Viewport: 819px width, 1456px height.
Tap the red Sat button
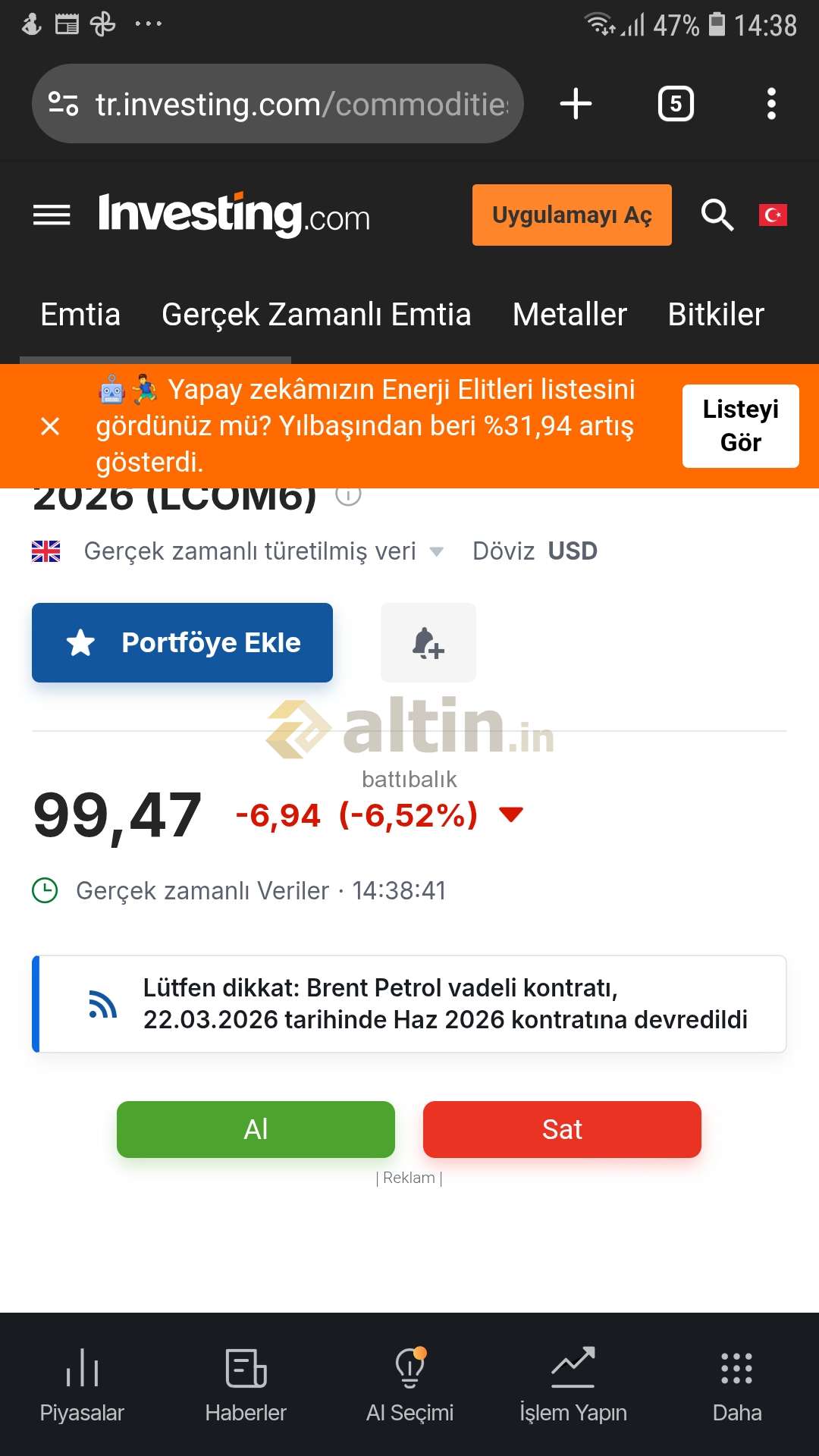[562, 1129]
